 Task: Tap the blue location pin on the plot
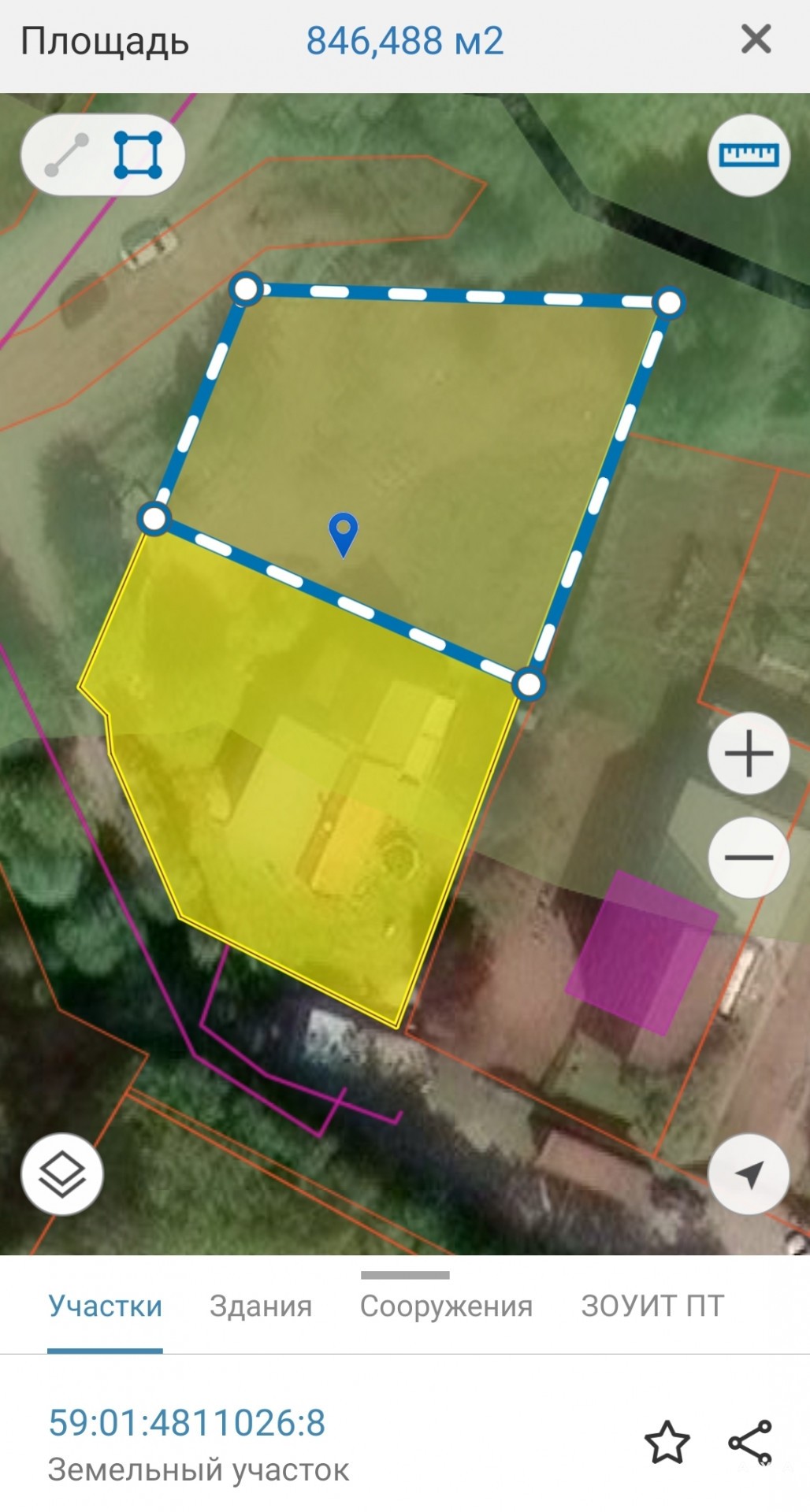343,535
